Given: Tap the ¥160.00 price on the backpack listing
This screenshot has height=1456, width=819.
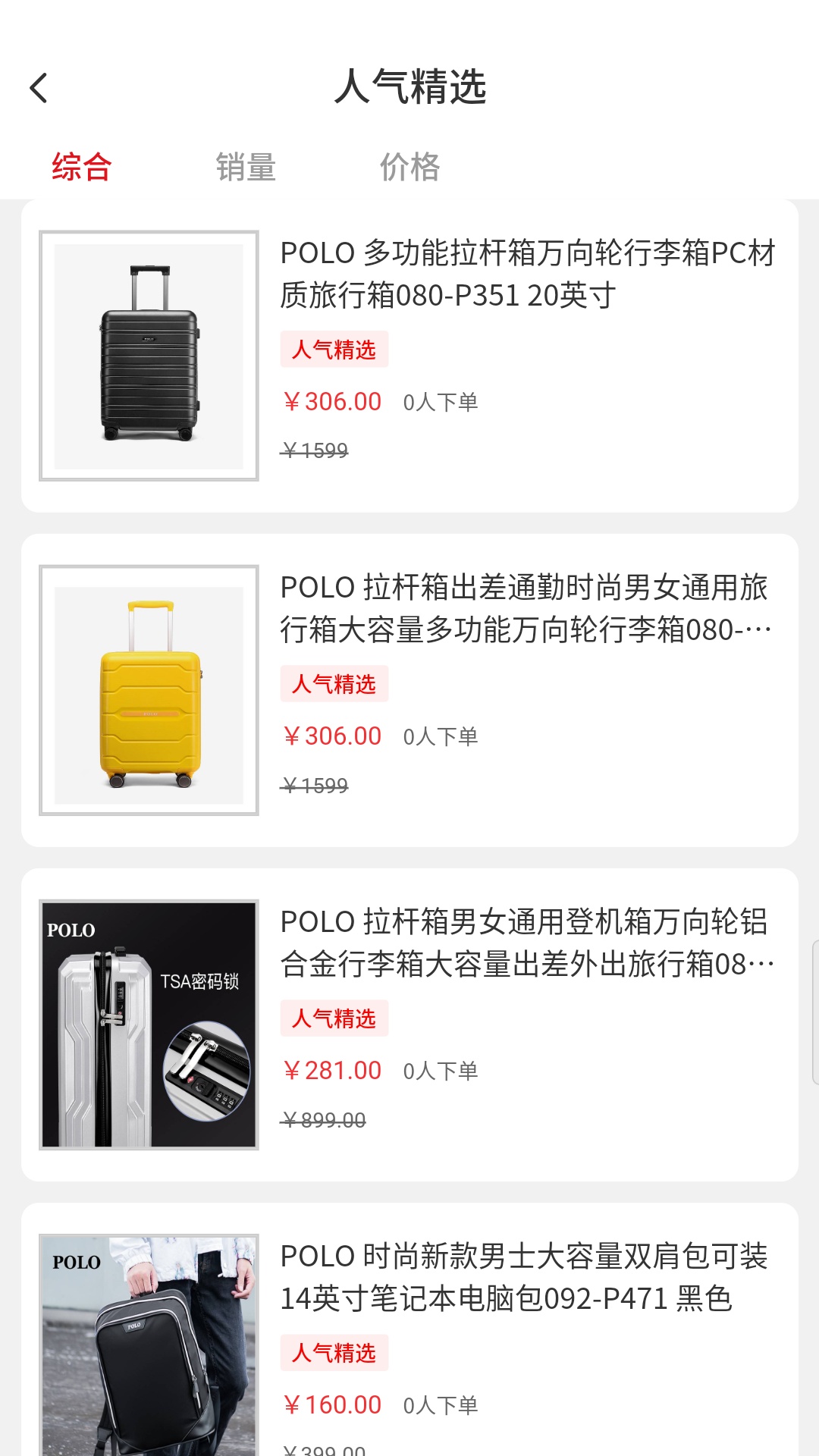Looking at the screenshot, I should pyautogui.click(x=332, y=1404).
